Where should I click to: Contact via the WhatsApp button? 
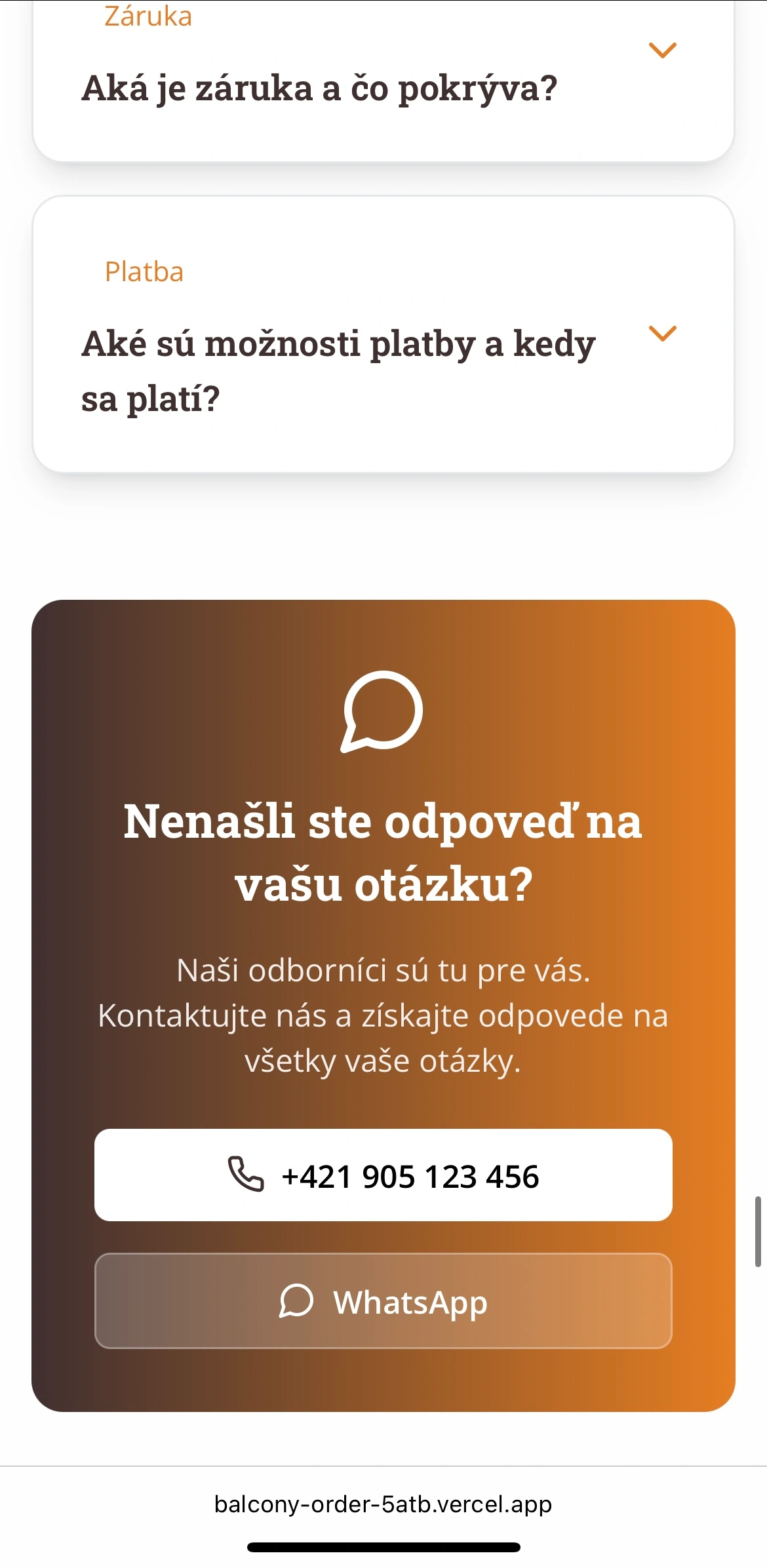[x=383, y=1301]
